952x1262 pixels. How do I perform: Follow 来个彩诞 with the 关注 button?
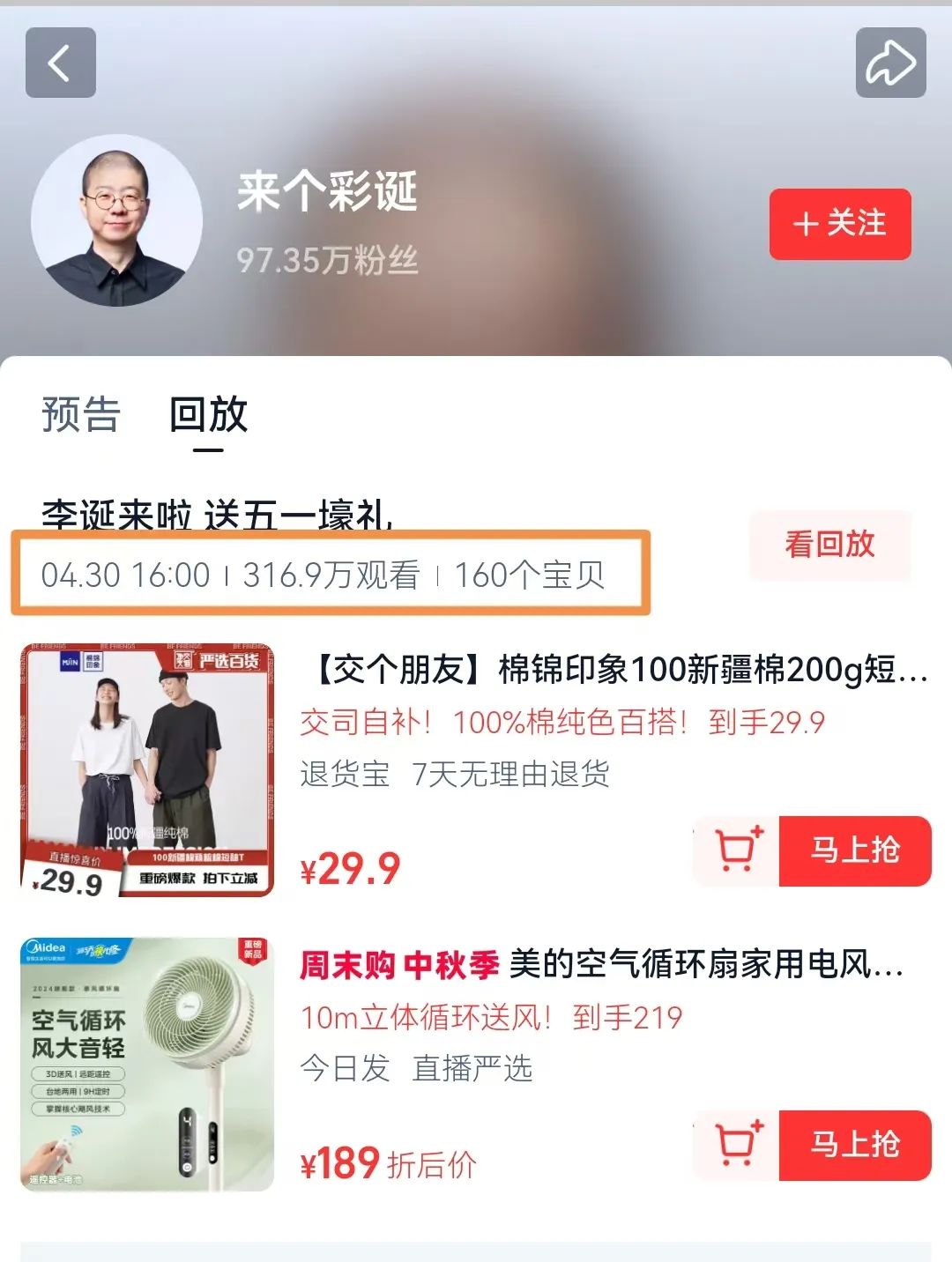click(x=839, y=224)
